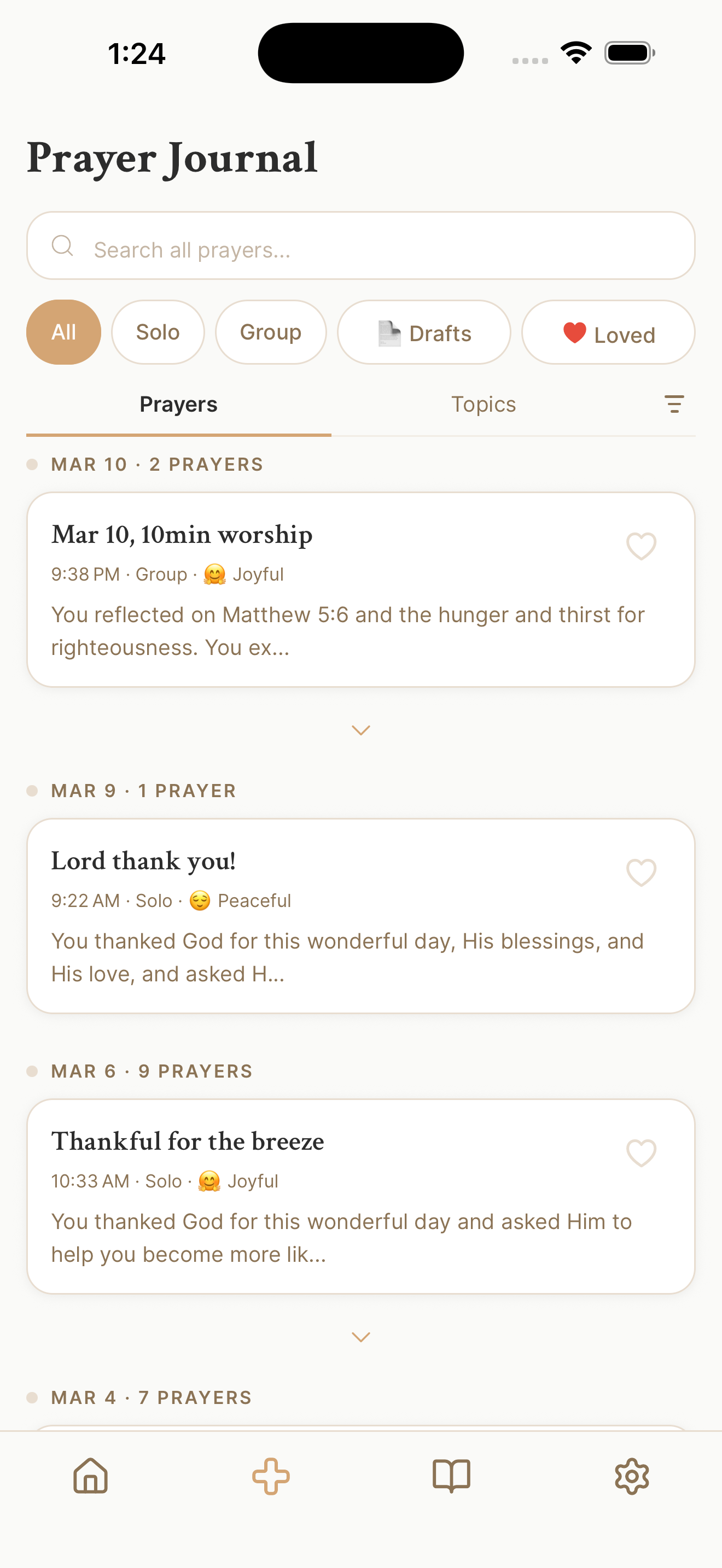Tap the cross icon to add a prayer
722x1568 pixels.
[x=270, y=1476]
